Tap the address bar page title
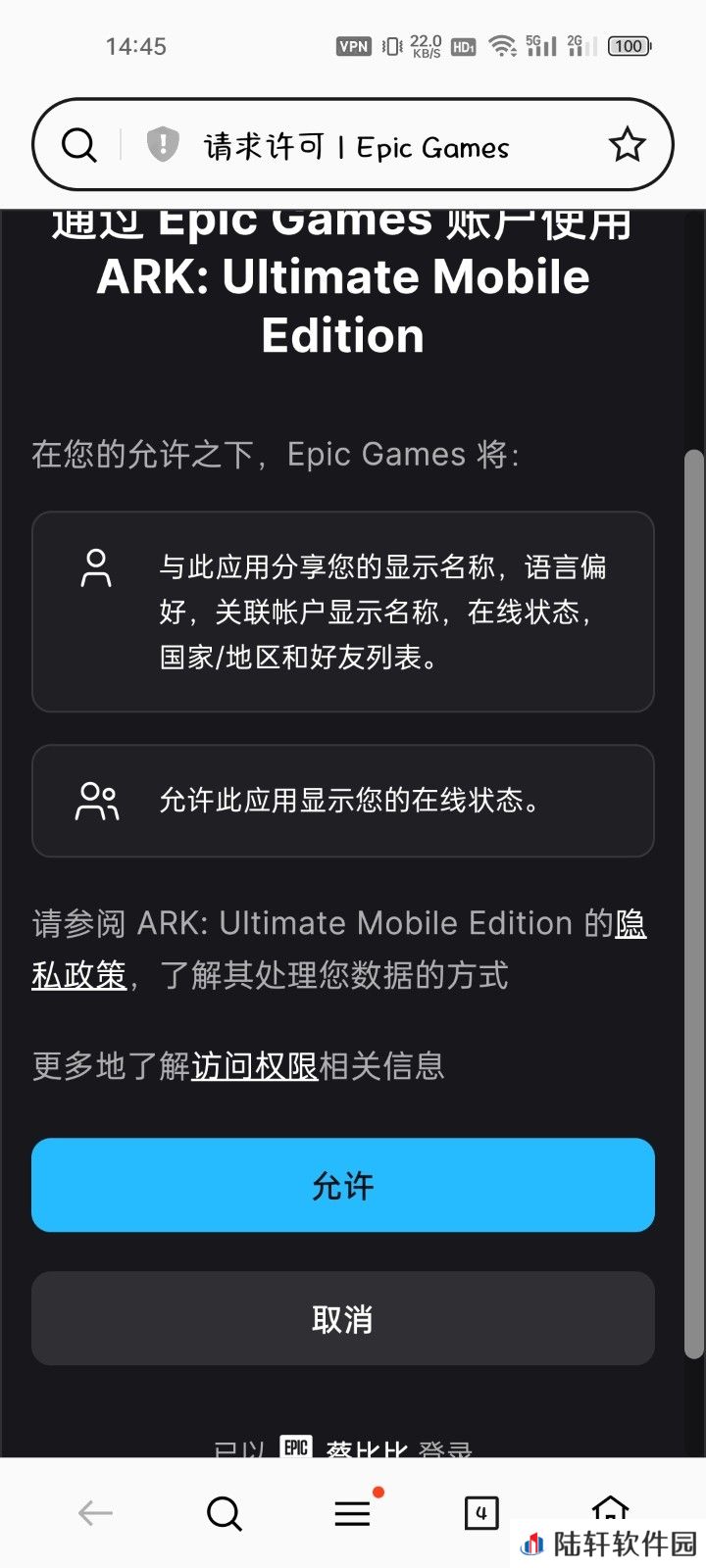 pyautogui.click(x=357, y=147)
